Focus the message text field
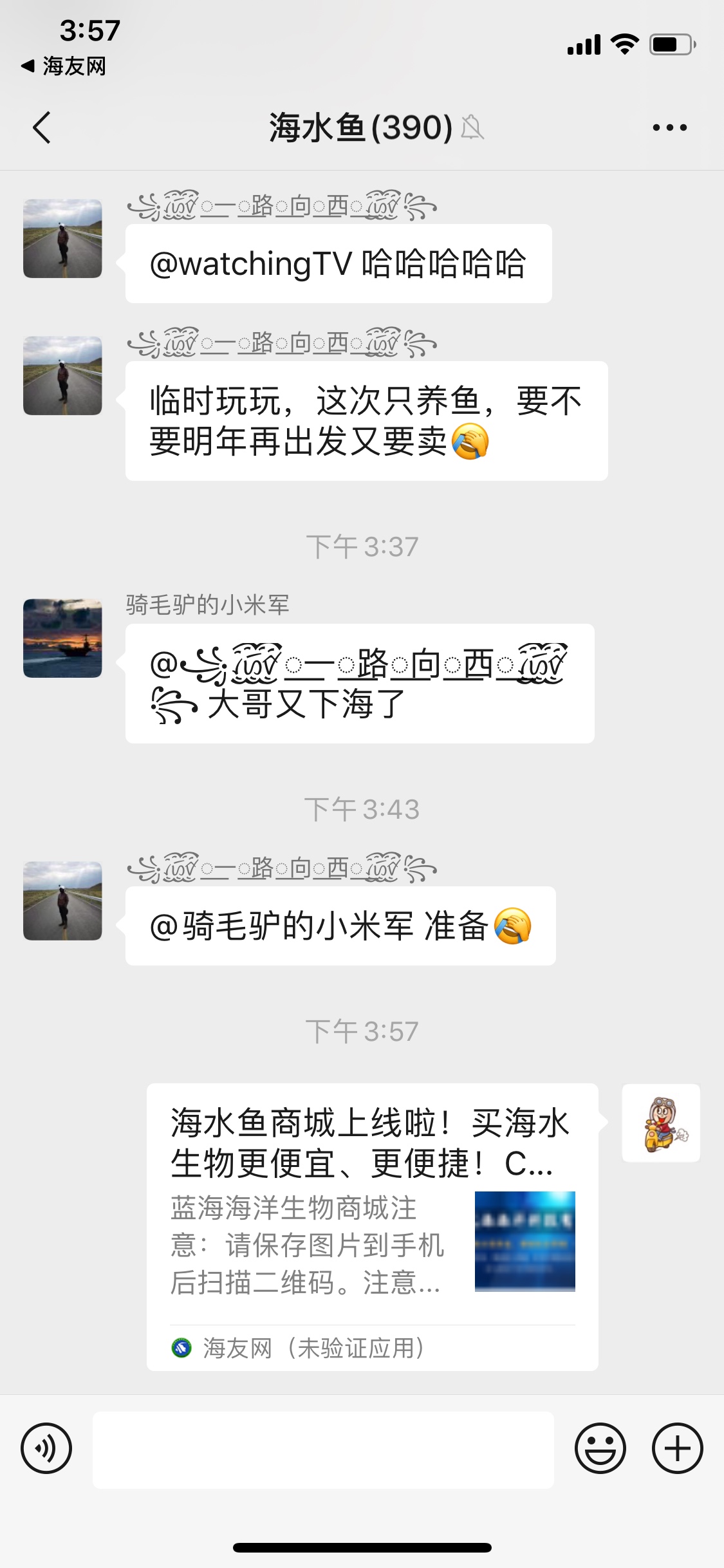Viewport: 724px width, 1568px height. pyautogui.click(x=323, y=1450)
